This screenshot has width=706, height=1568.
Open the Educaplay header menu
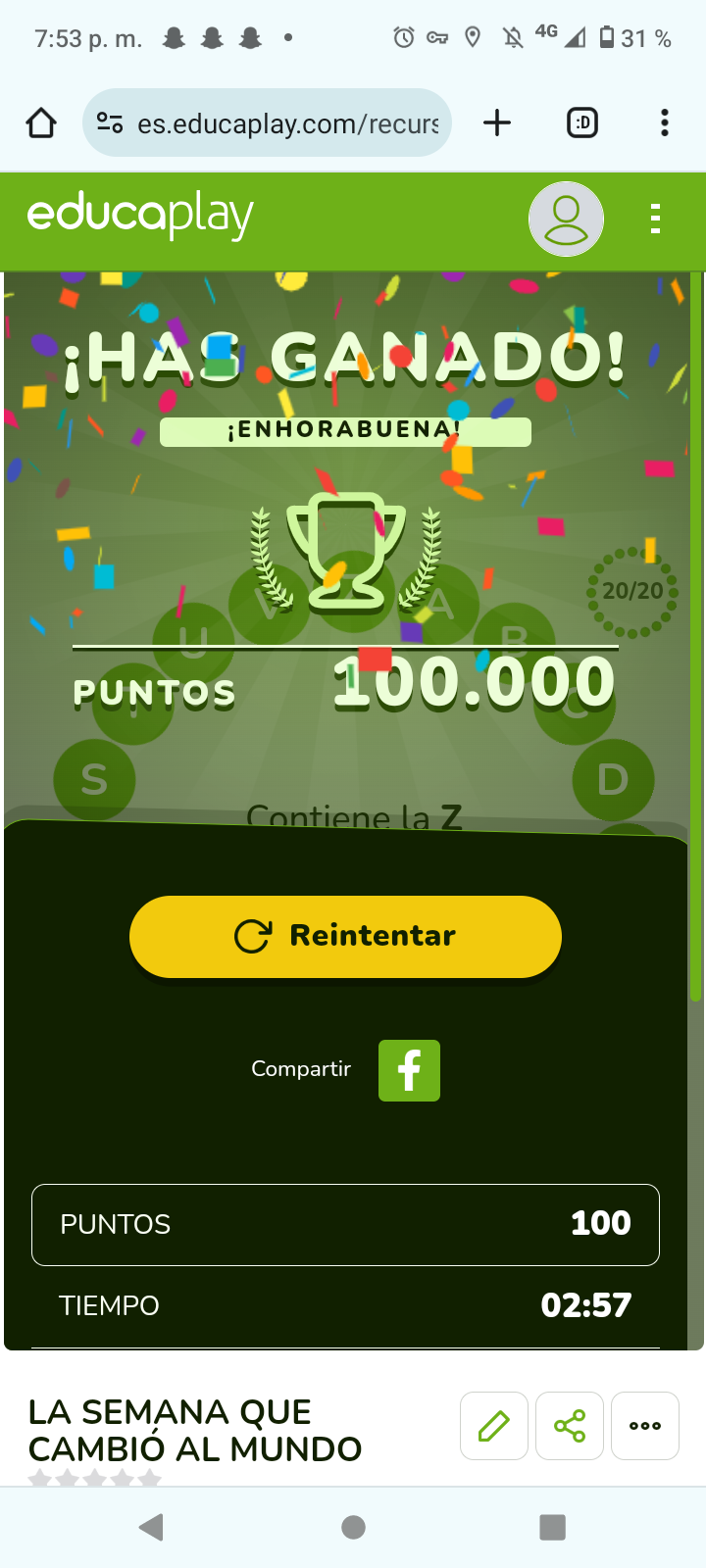click(x=655, y=219)
